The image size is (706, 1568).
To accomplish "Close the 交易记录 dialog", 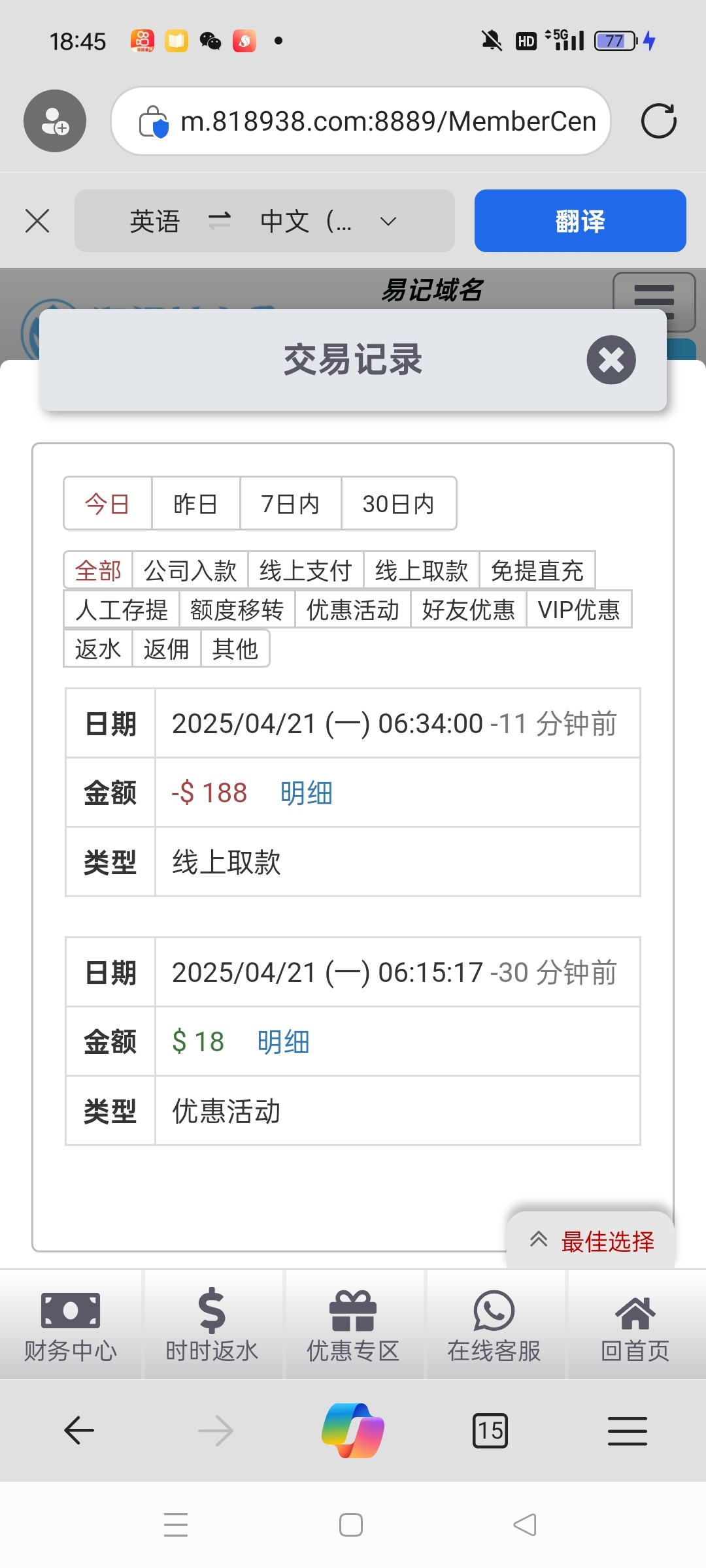I will [611, 360].
